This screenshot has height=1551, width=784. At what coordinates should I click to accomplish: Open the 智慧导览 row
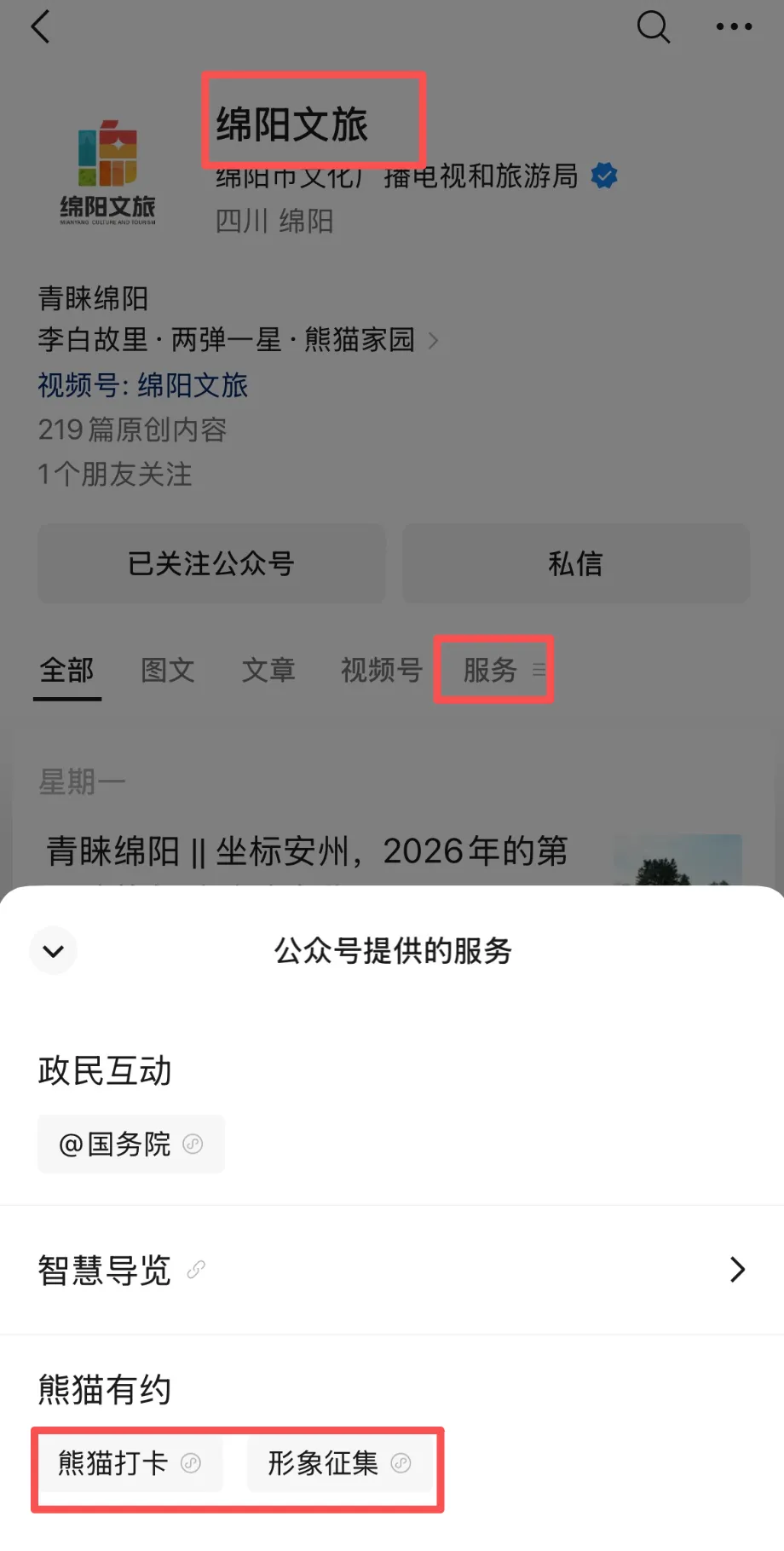pos(392,1270)
